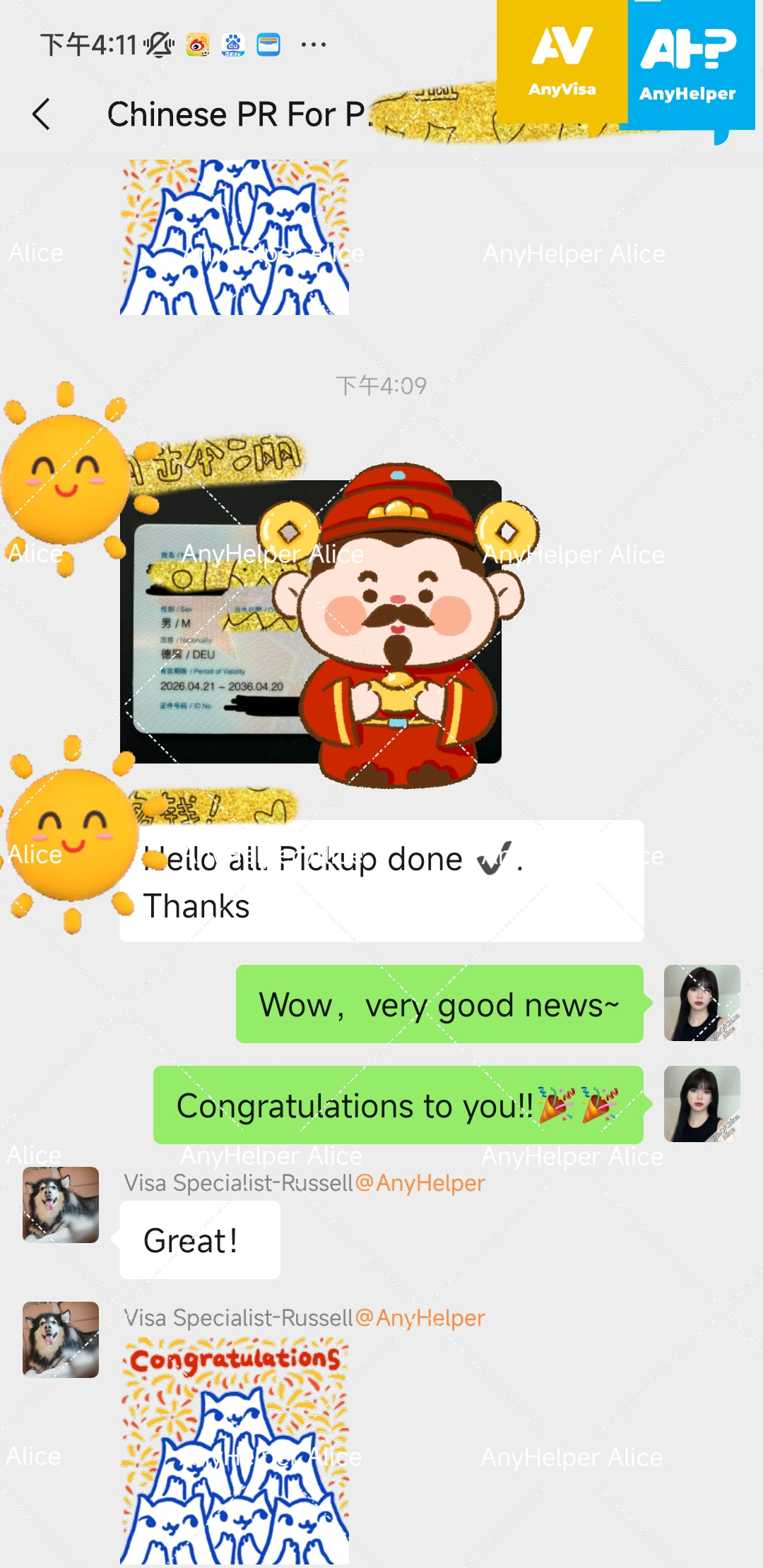This screenshot has height=1568, width=763.
Task: Open the sender avatar next to the "Wow, very good news~" message
Action: coord(702,1003)
